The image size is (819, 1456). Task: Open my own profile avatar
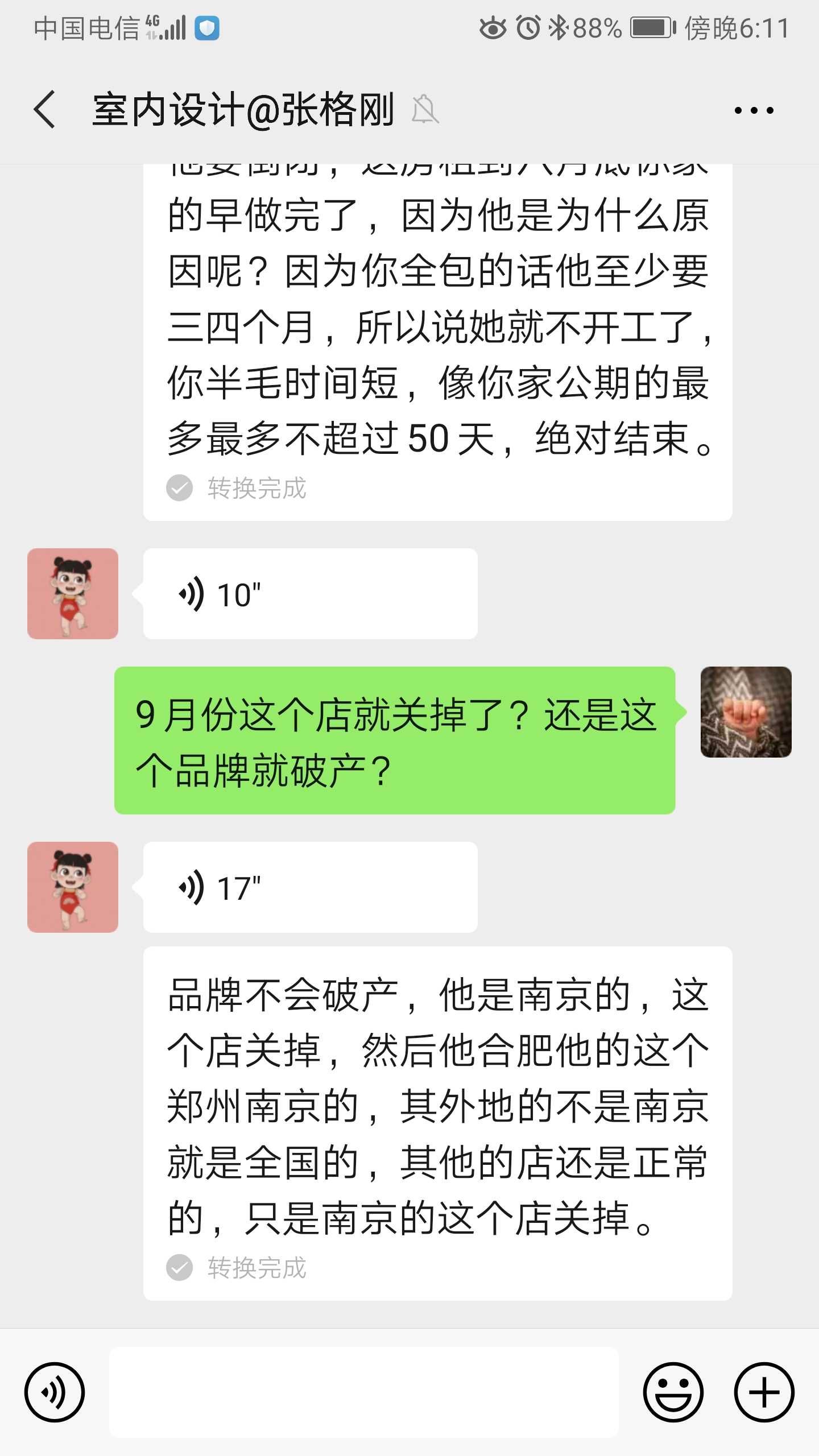(746, 712)
